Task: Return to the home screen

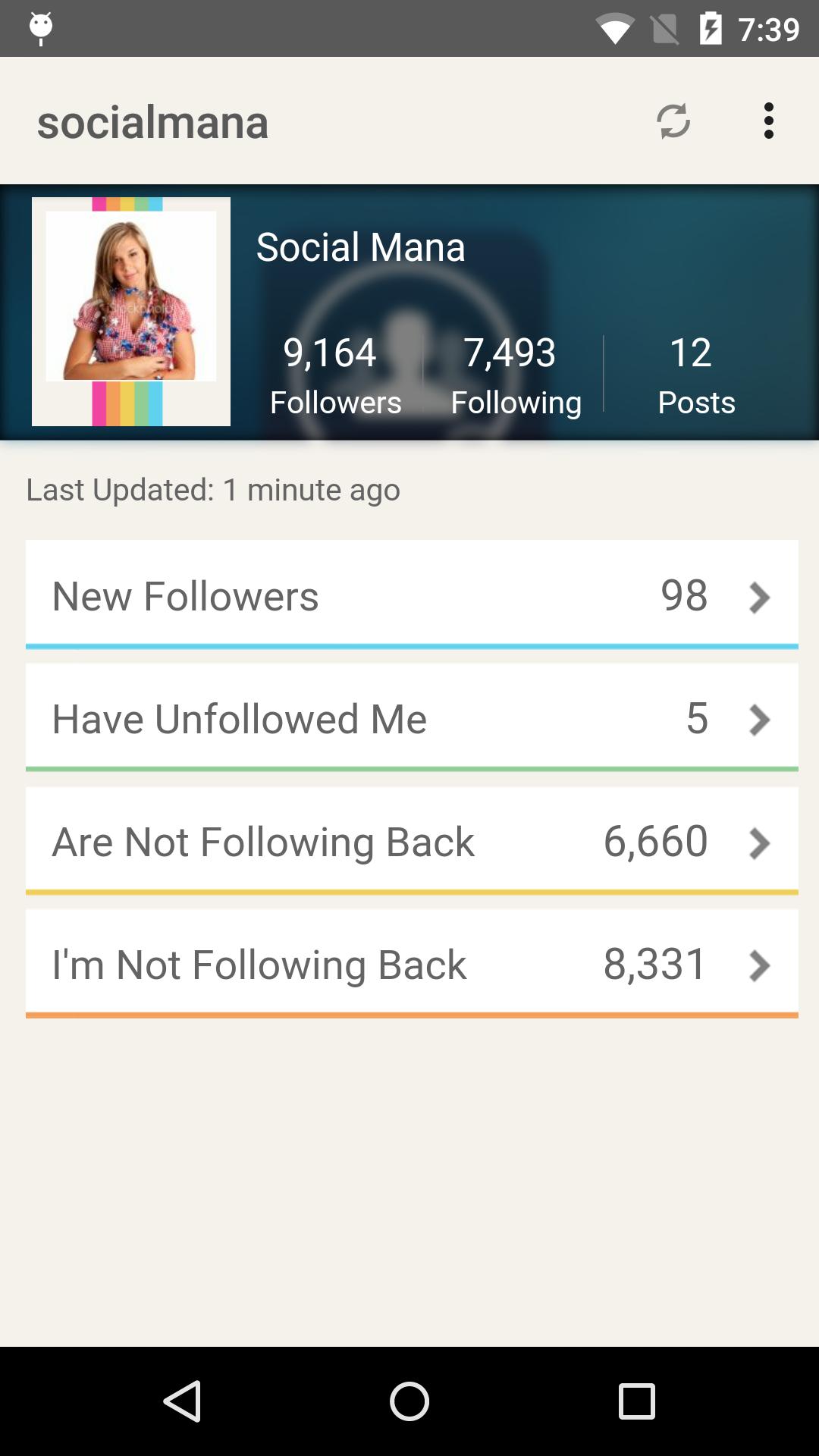Action: coord(409,1401)
